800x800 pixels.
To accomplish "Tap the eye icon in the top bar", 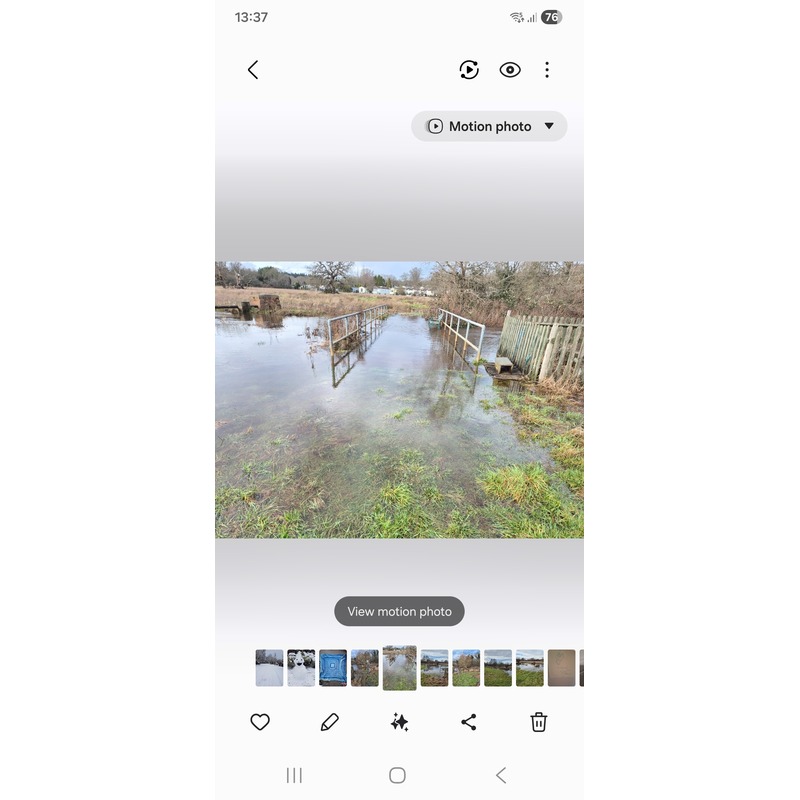I will (x=510, y=70).
